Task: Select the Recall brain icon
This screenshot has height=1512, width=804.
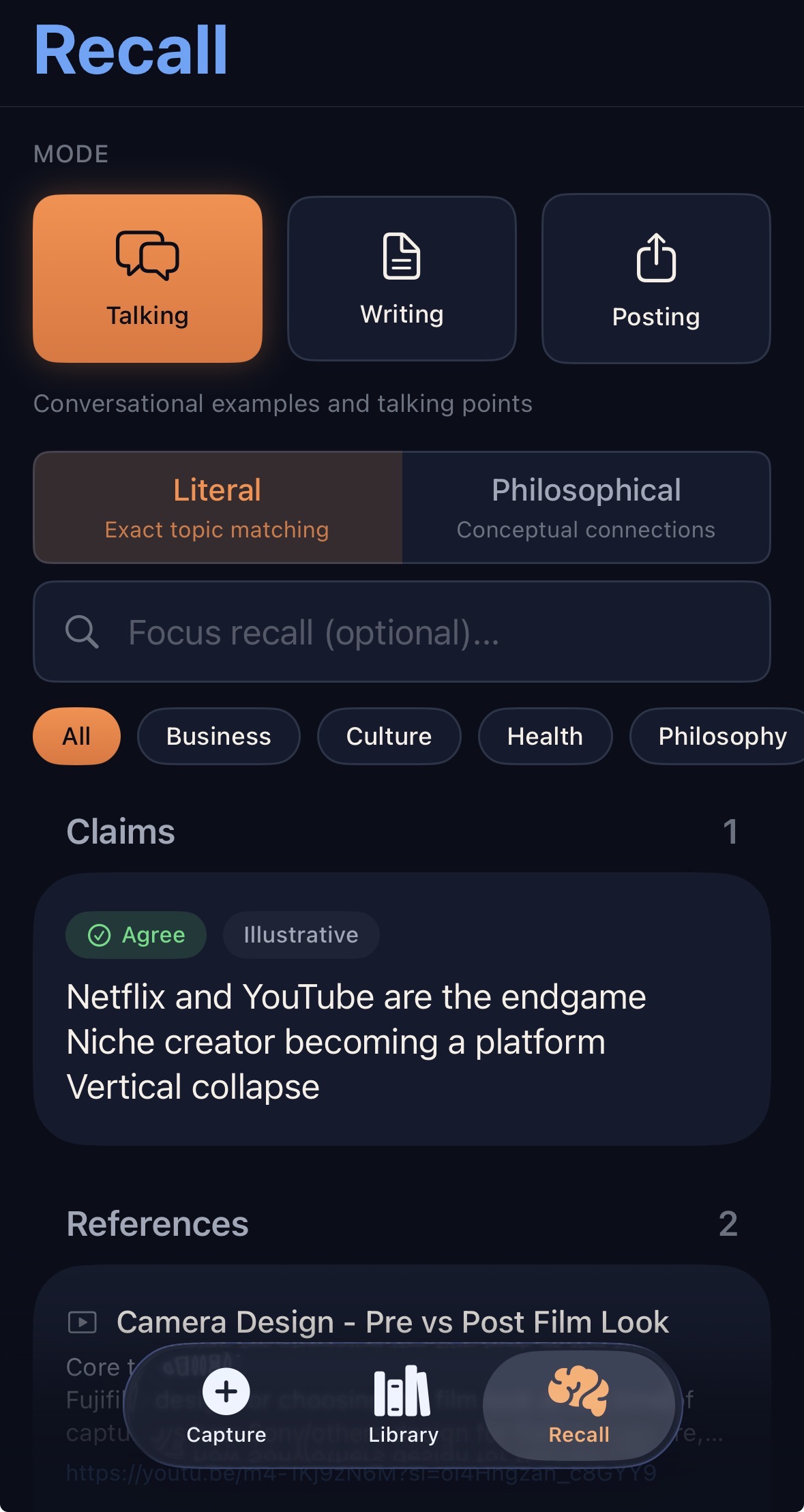Action: pyautogui.click(x=579, y=1387)
